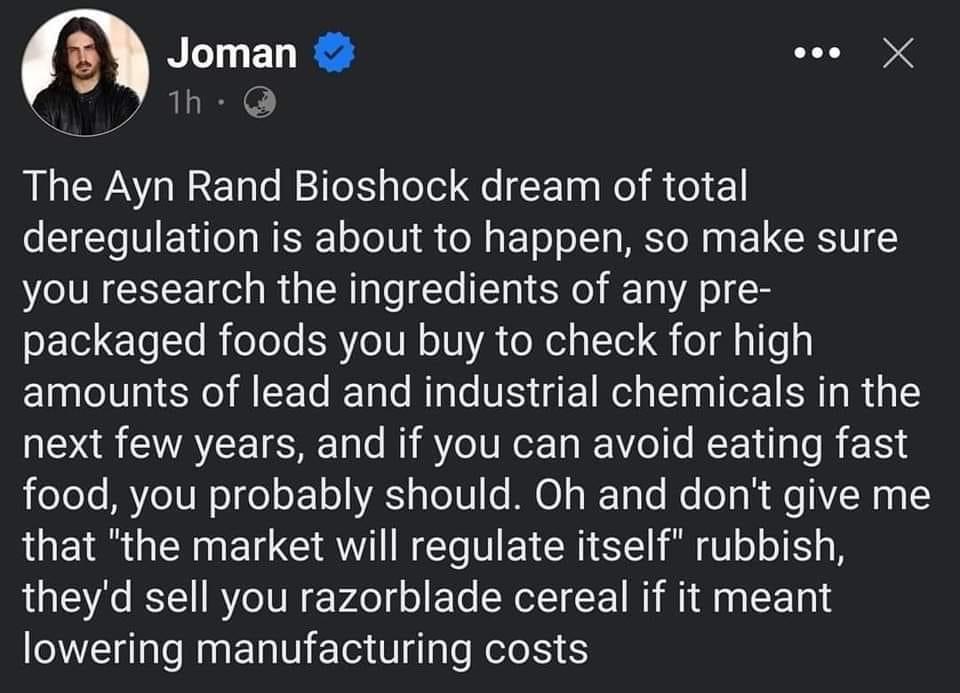Open Joman's profile picture
This screenshot has width=960, height=693.
tap(85, 73)
